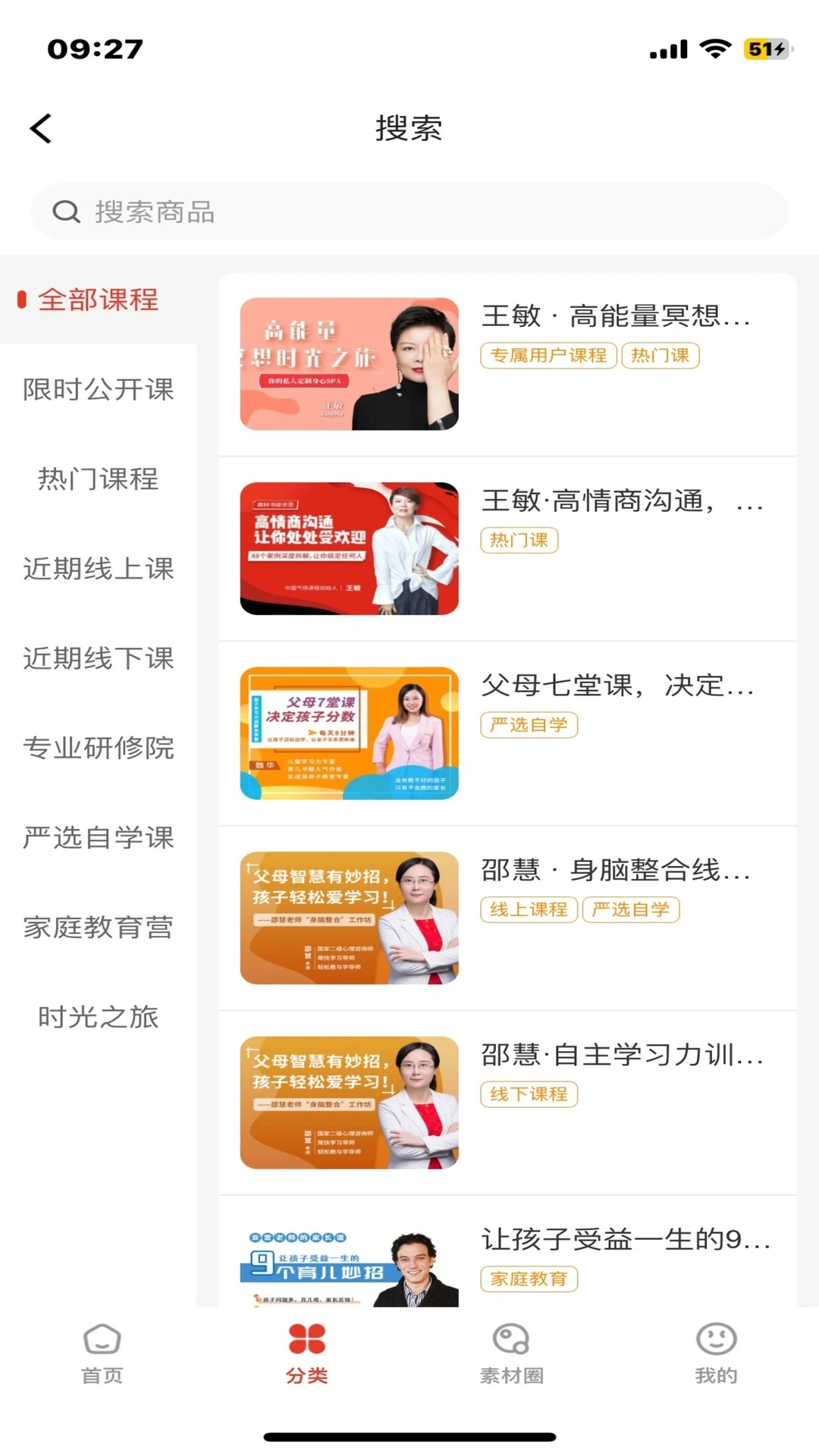Select the 全部课程 category
This screenshot has width=819, height=1456.
(98, 300)
